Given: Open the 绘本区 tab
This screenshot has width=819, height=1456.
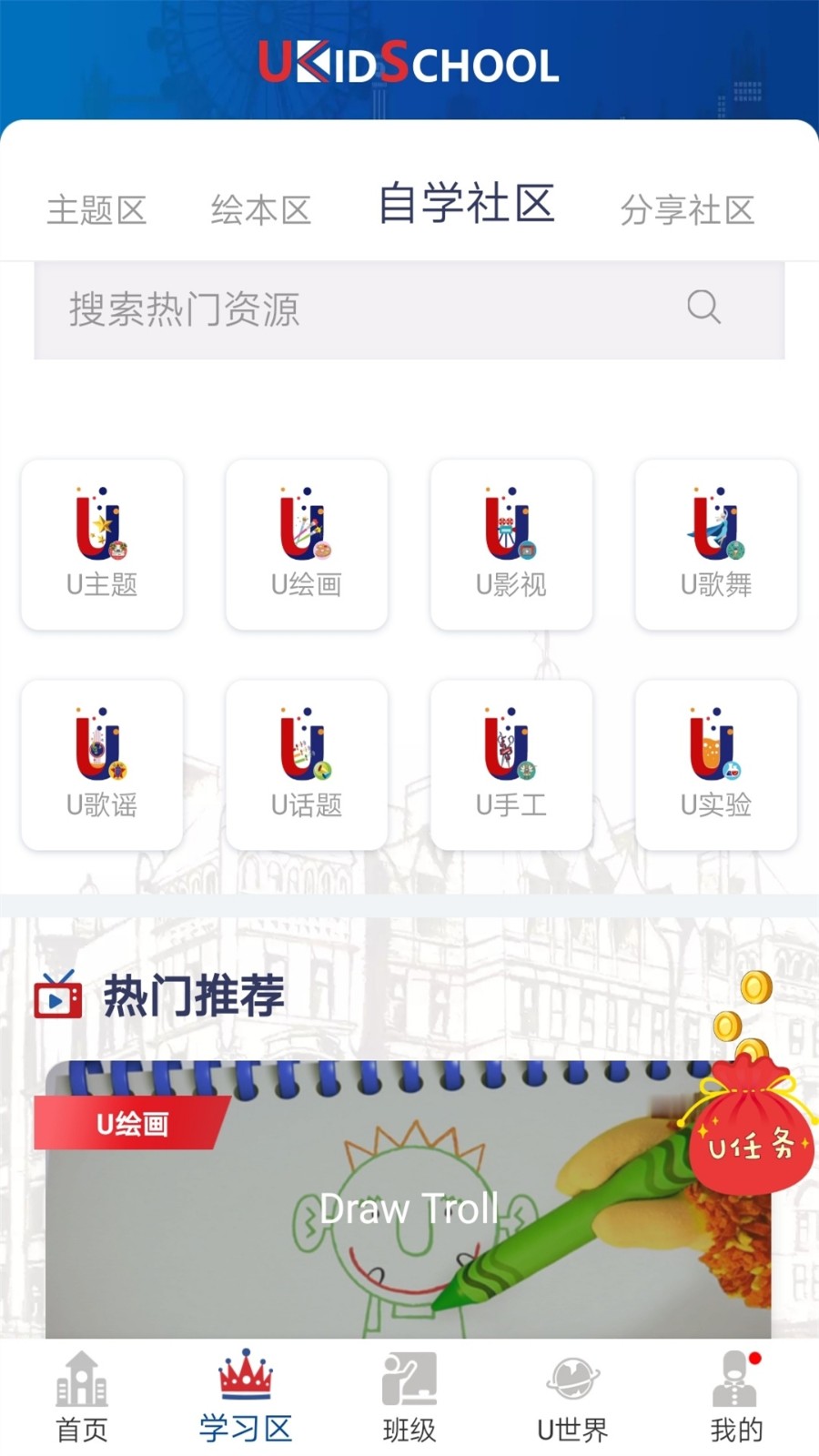Looking at the screenshot, I should coord(261,210).
